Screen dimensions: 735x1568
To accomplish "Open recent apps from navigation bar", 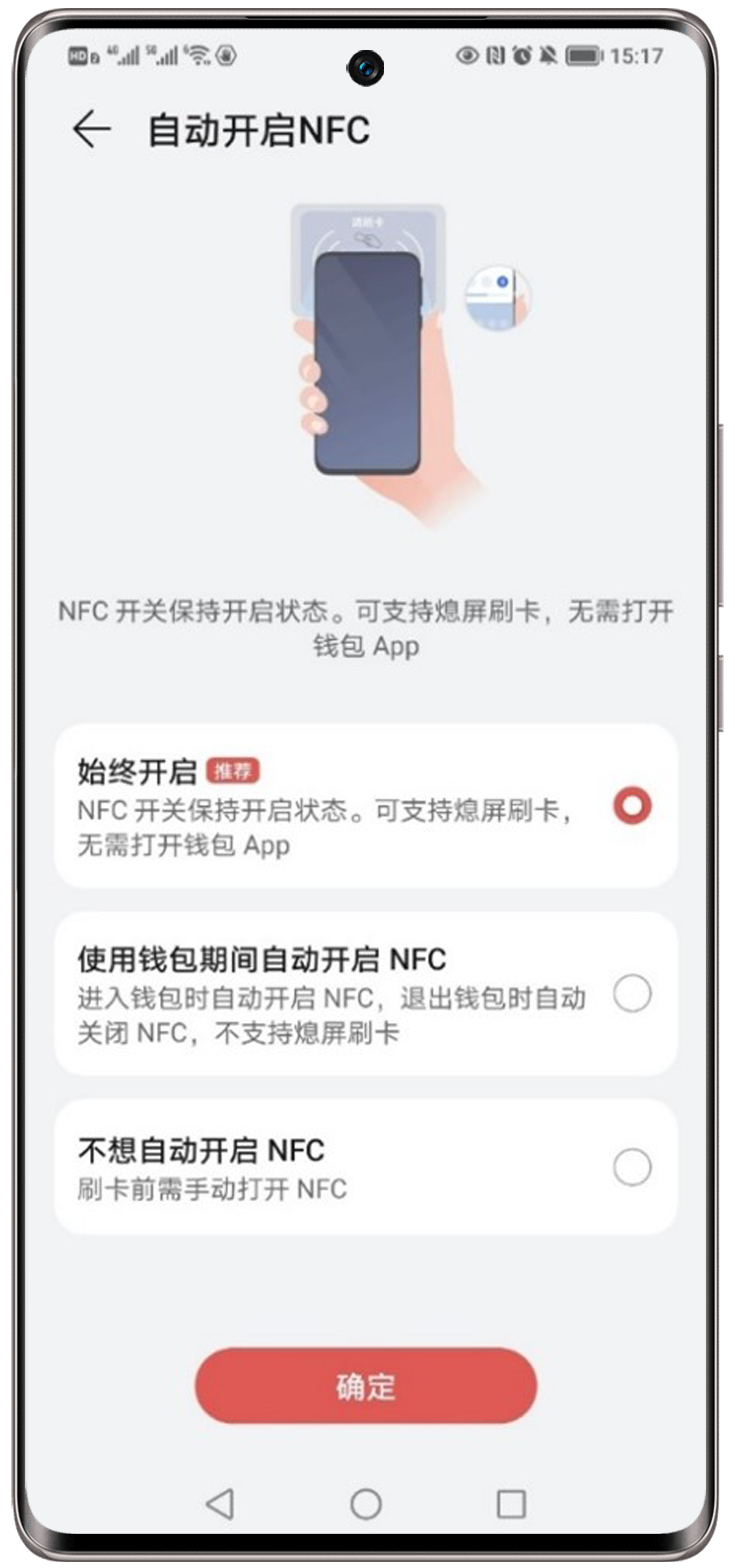I will (511, 1504).
